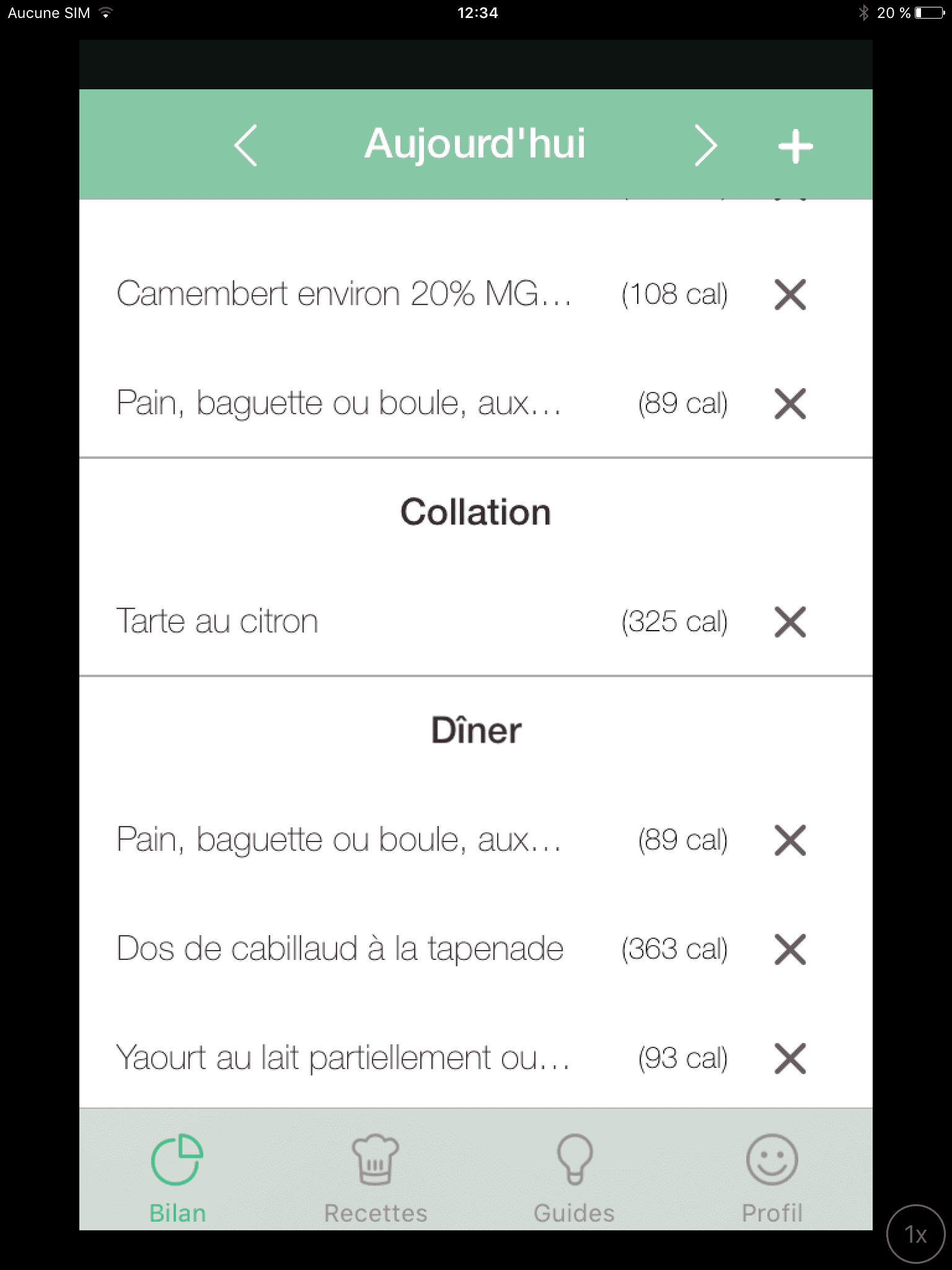952x1270 pixels.
Task: Remove Camembert environ 20% MG entry
Action: (x=790, y=295)
